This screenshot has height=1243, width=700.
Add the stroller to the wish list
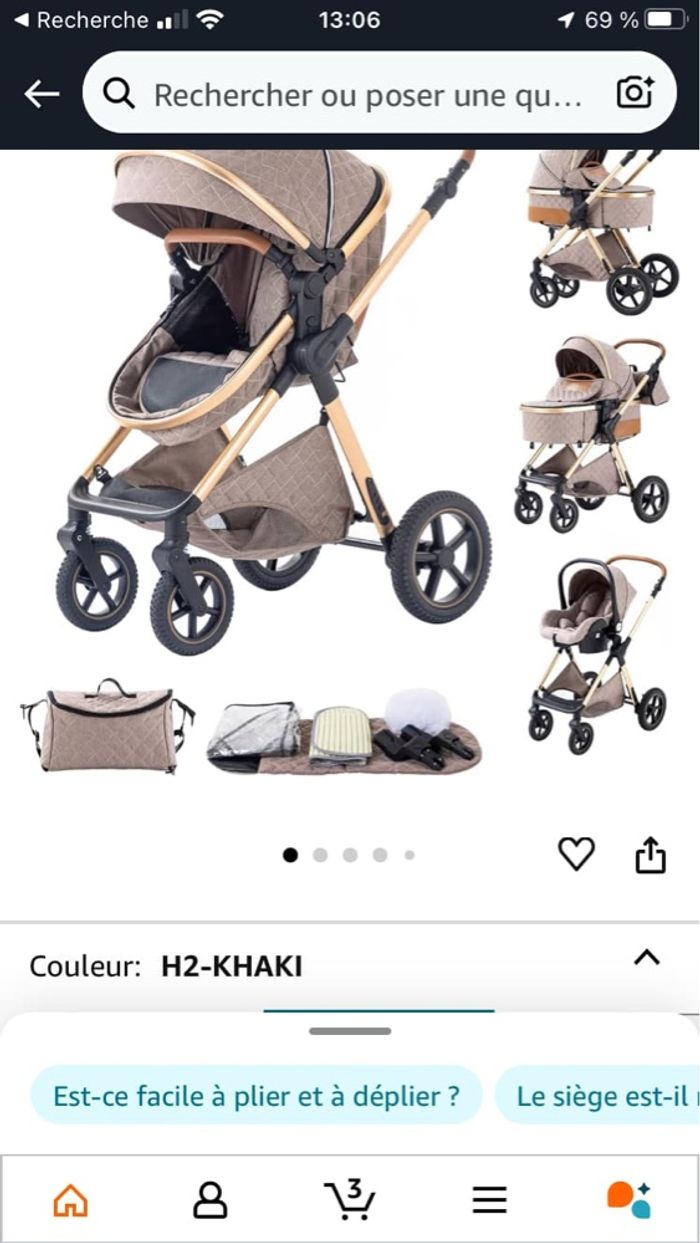576,854
